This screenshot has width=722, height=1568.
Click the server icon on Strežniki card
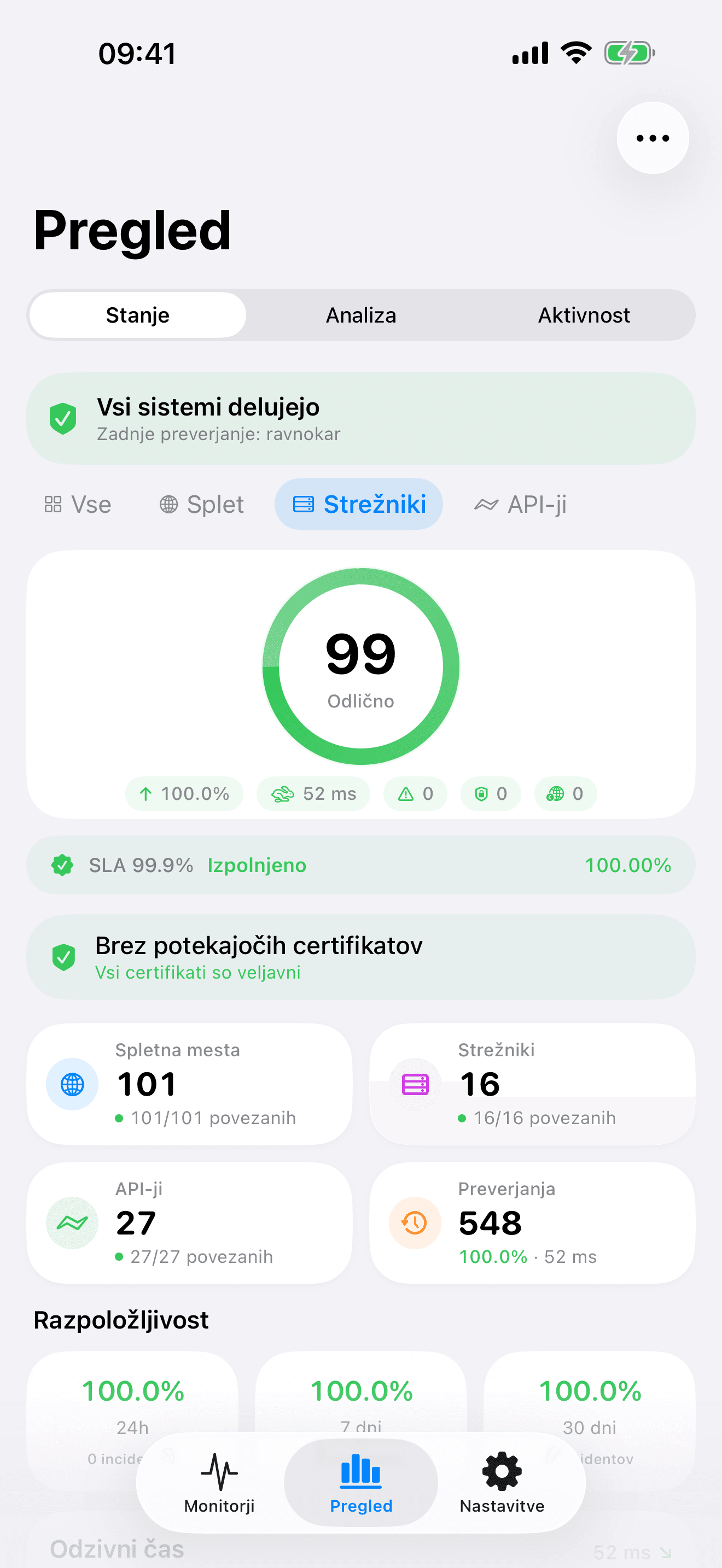click(414, 1084)
